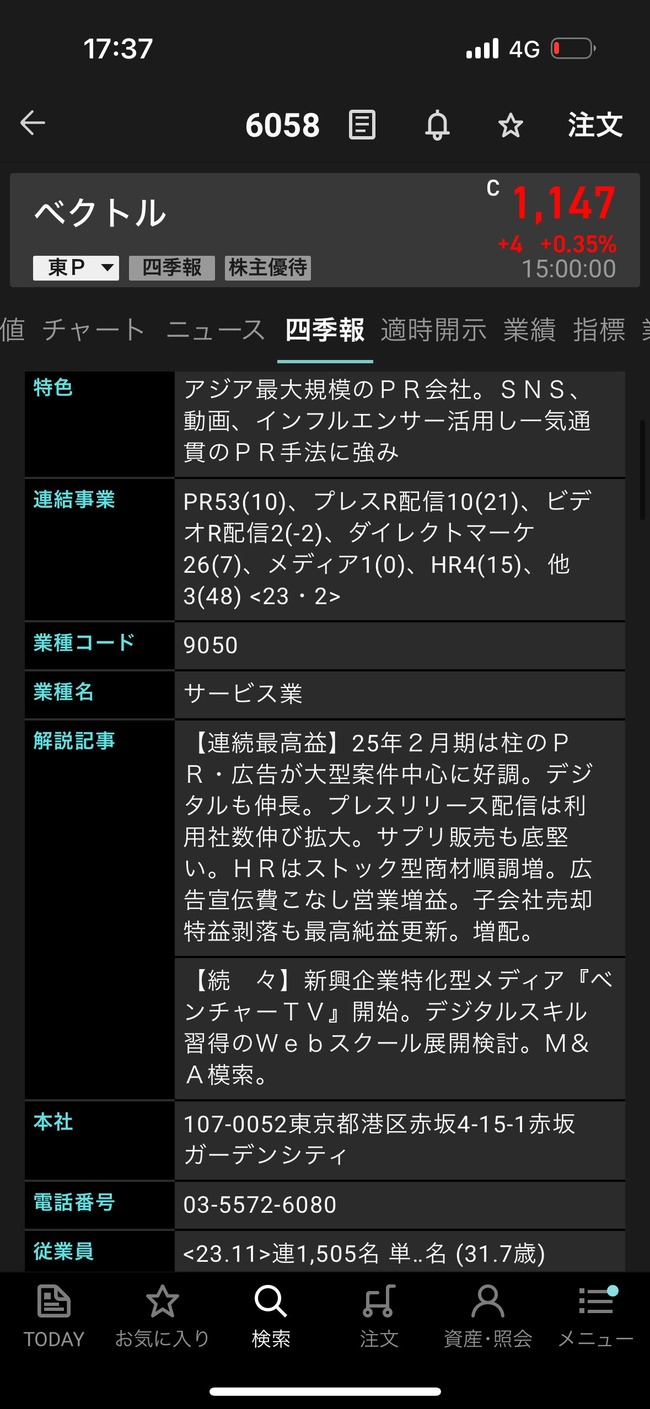Switch to the チャート tab
Screen dimensions: 650x1409
click(x=94, y=330)
